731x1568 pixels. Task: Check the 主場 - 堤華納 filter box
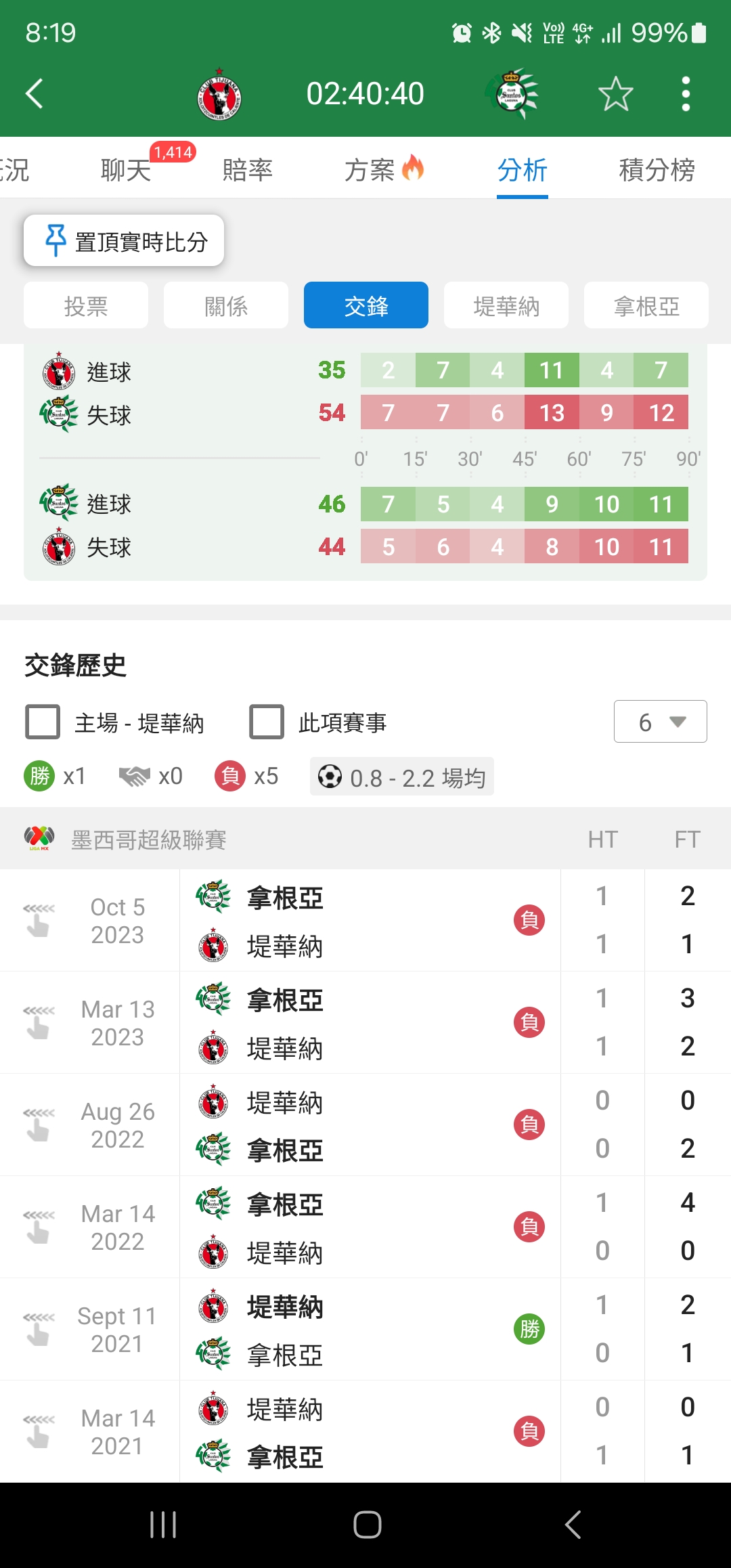click(x=43, y=722)
